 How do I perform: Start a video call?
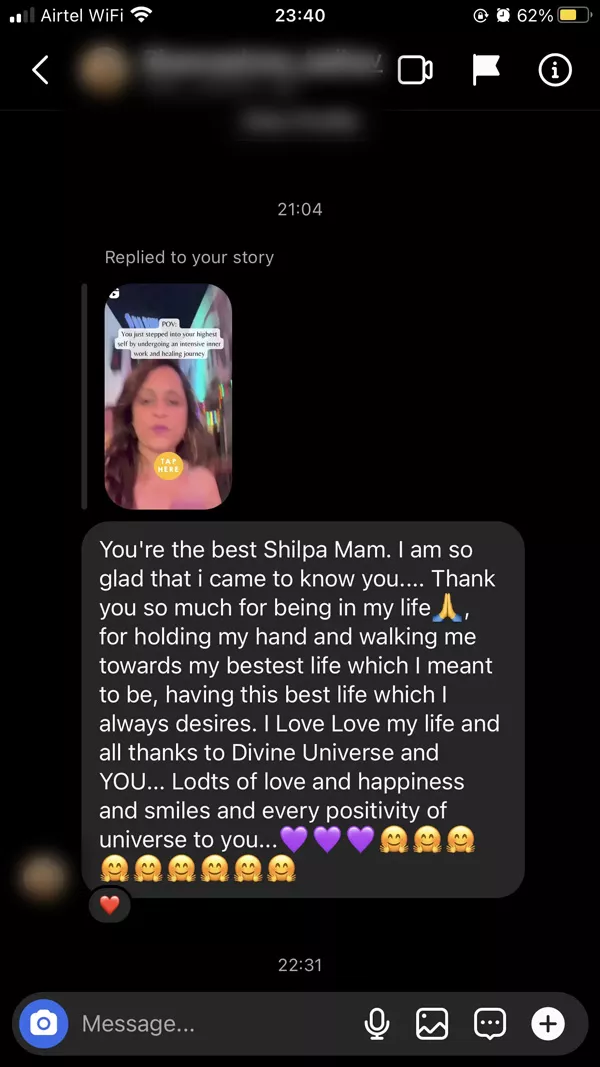click(x=415, y=70)
